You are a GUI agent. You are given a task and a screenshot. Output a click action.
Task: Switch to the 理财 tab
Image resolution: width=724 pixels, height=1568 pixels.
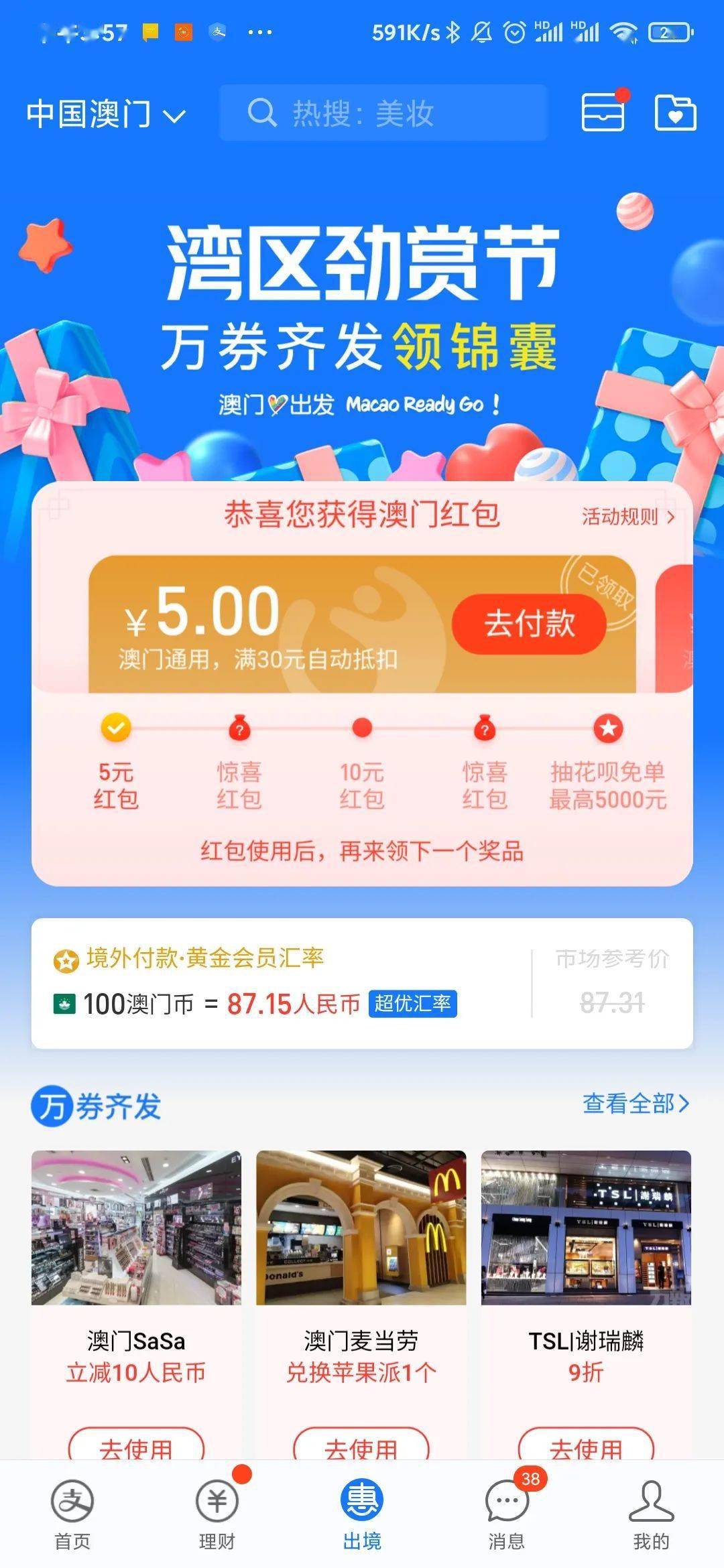(x=217, y=1514)
